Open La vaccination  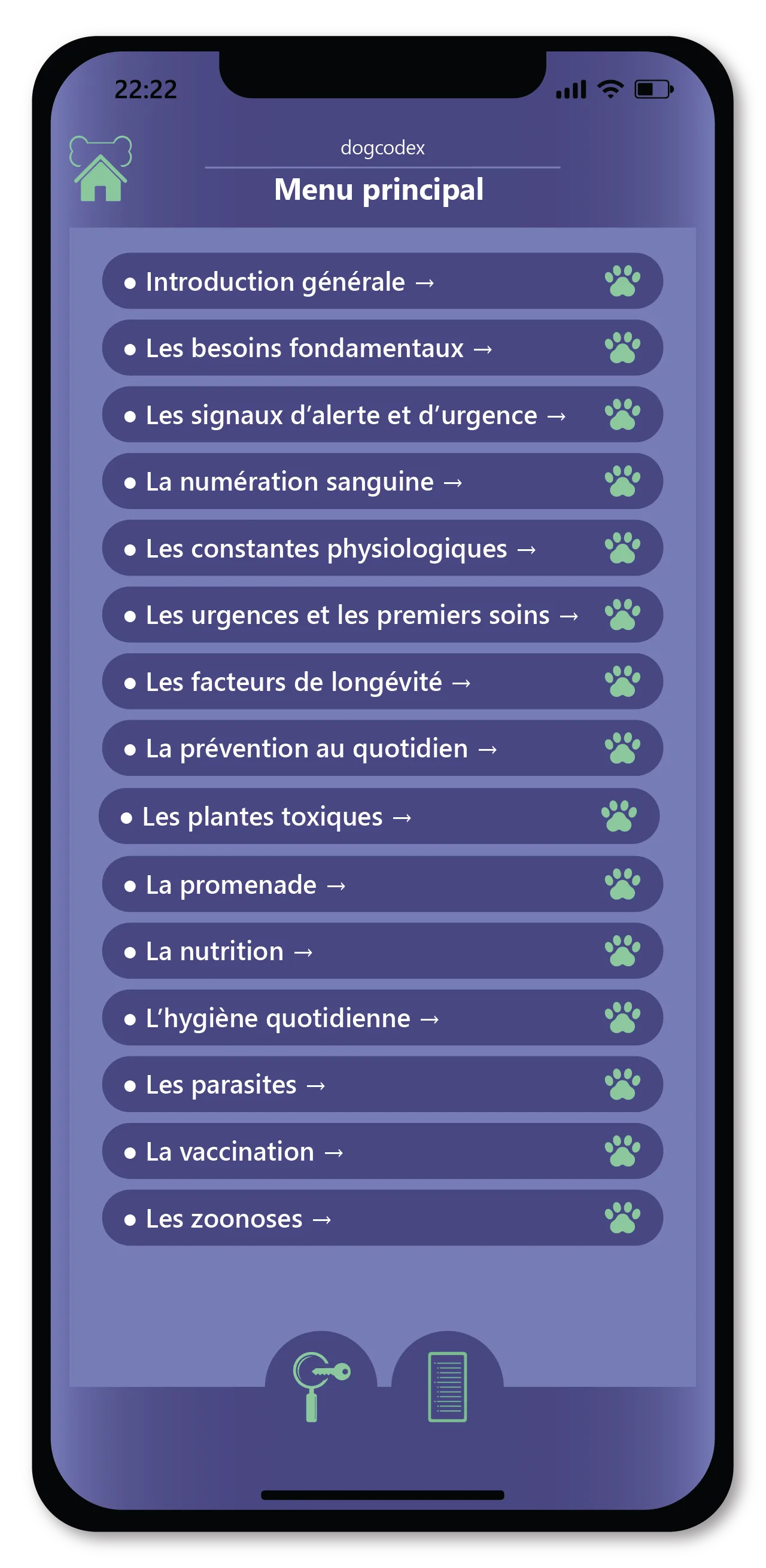(382, 1151)
